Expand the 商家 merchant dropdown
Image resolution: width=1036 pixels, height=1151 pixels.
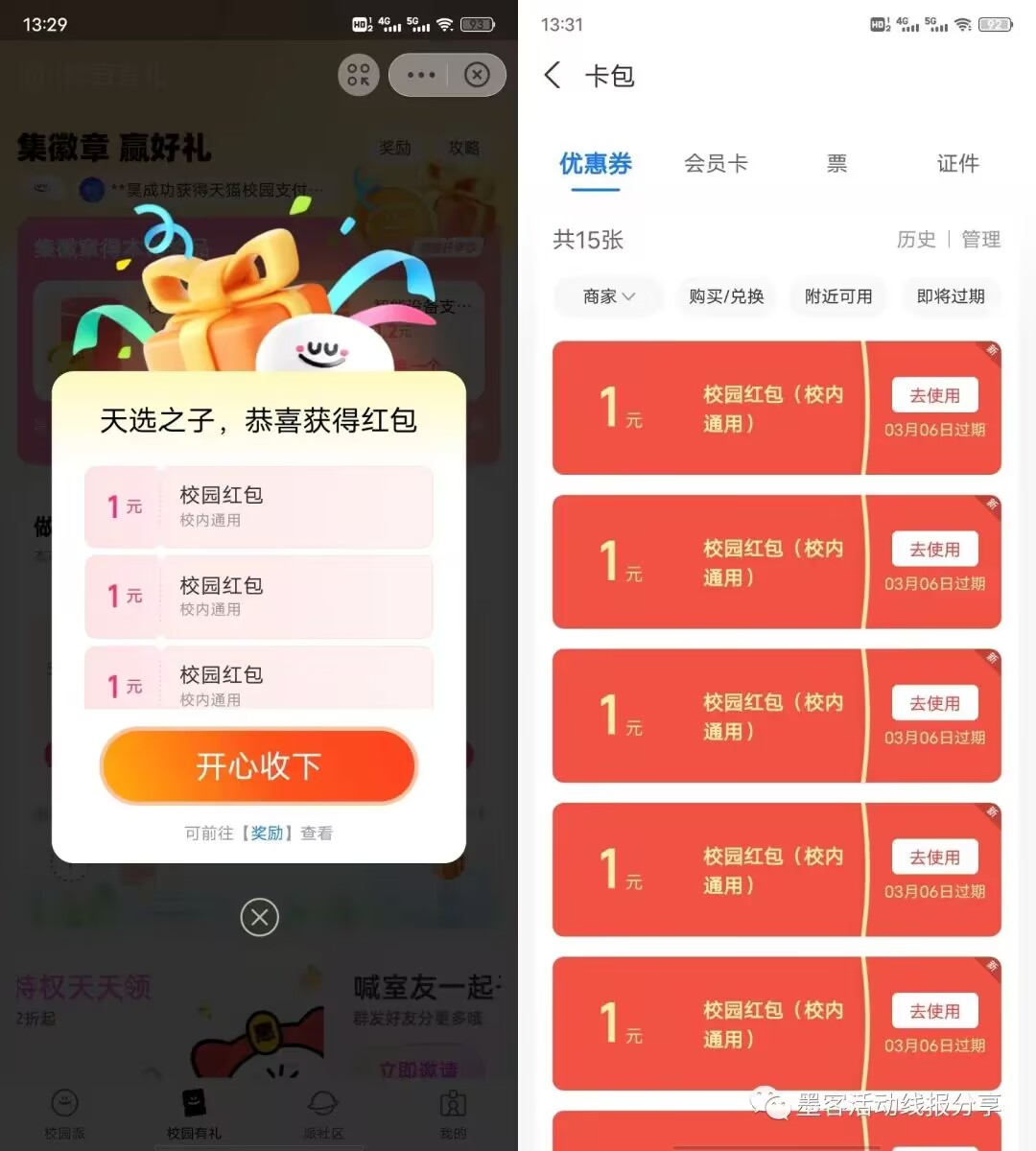pos(607,297)
